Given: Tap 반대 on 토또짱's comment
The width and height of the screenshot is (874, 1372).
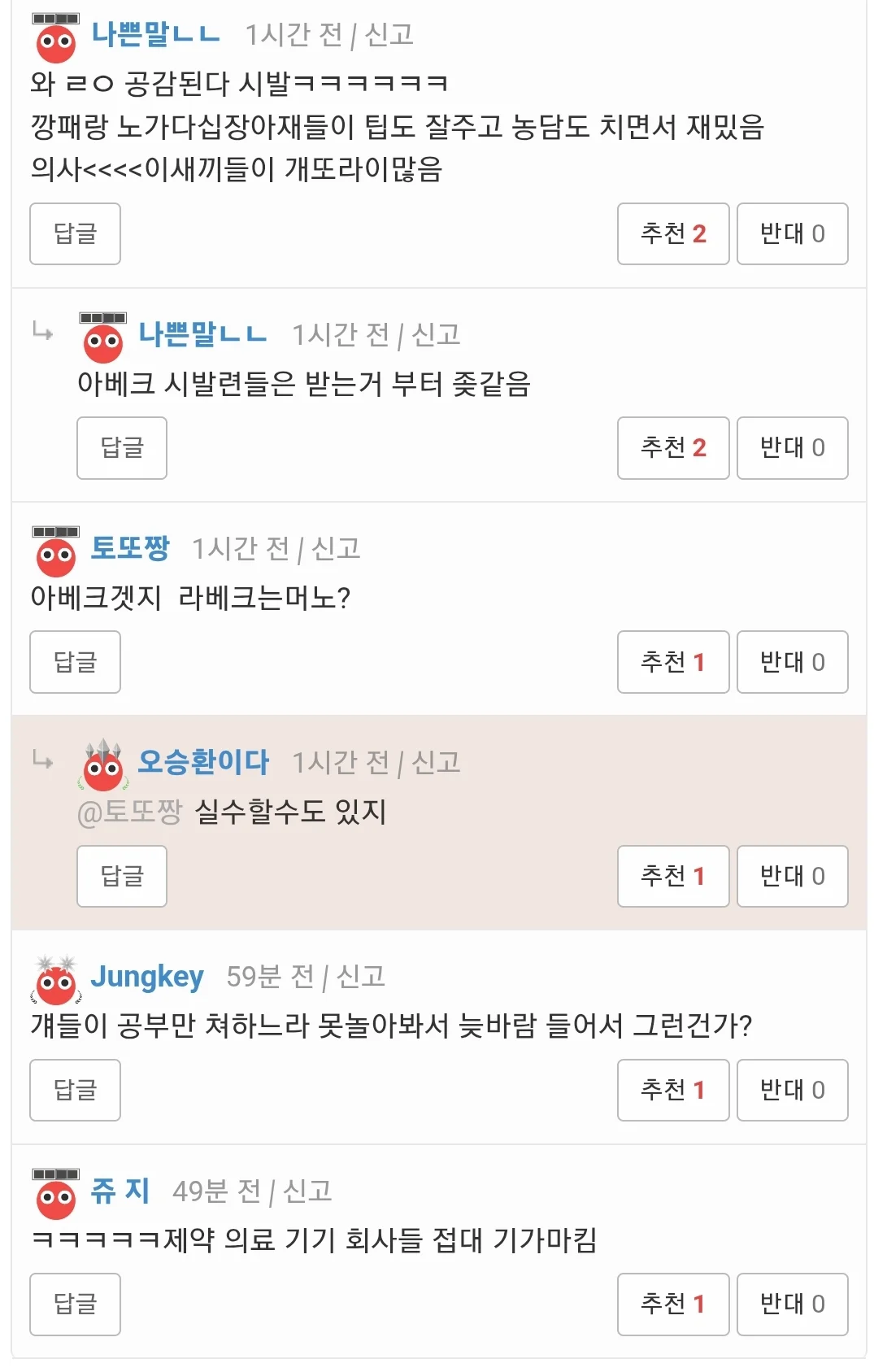Looking at the screenshot, I should tap(792, 662).
